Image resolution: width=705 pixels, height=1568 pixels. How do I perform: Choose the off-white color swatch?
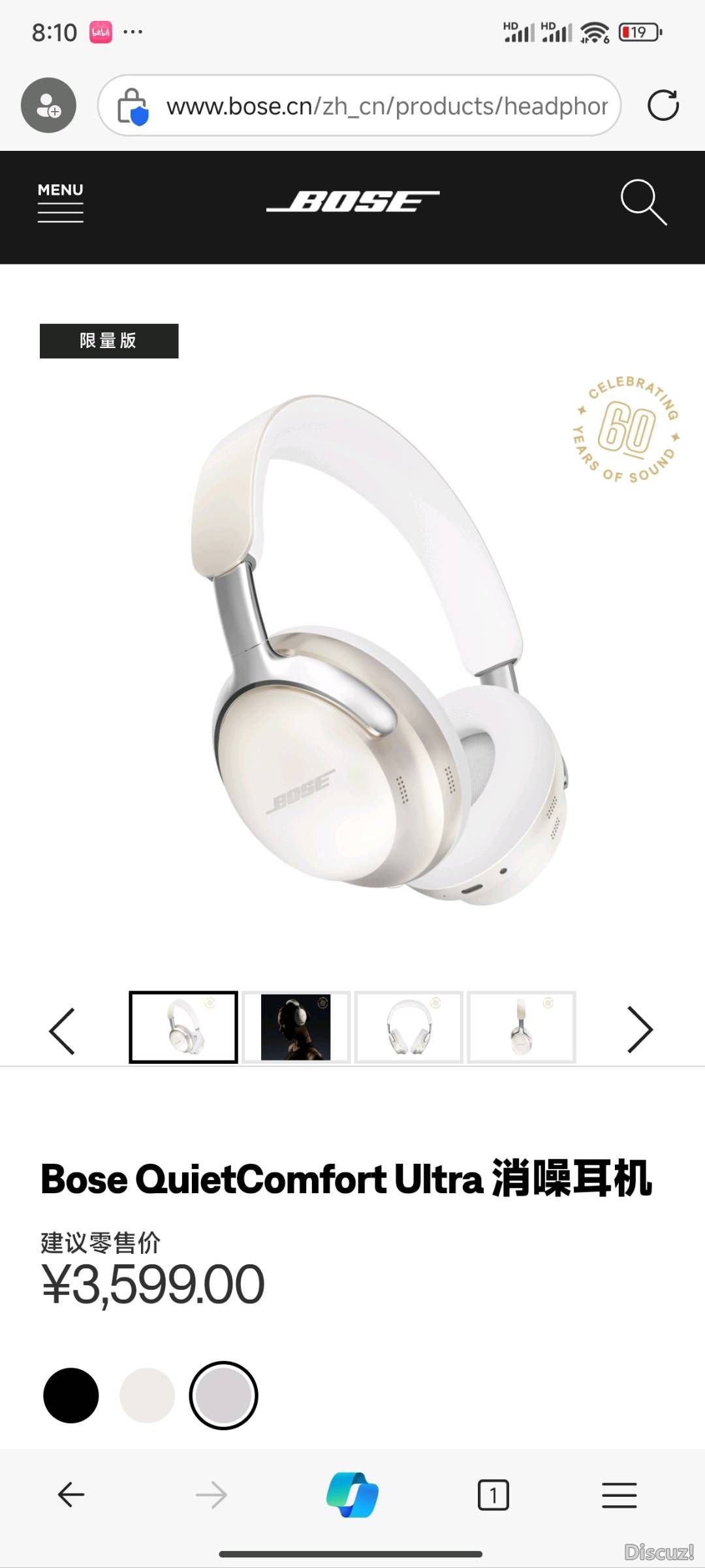coord(148,1396)
